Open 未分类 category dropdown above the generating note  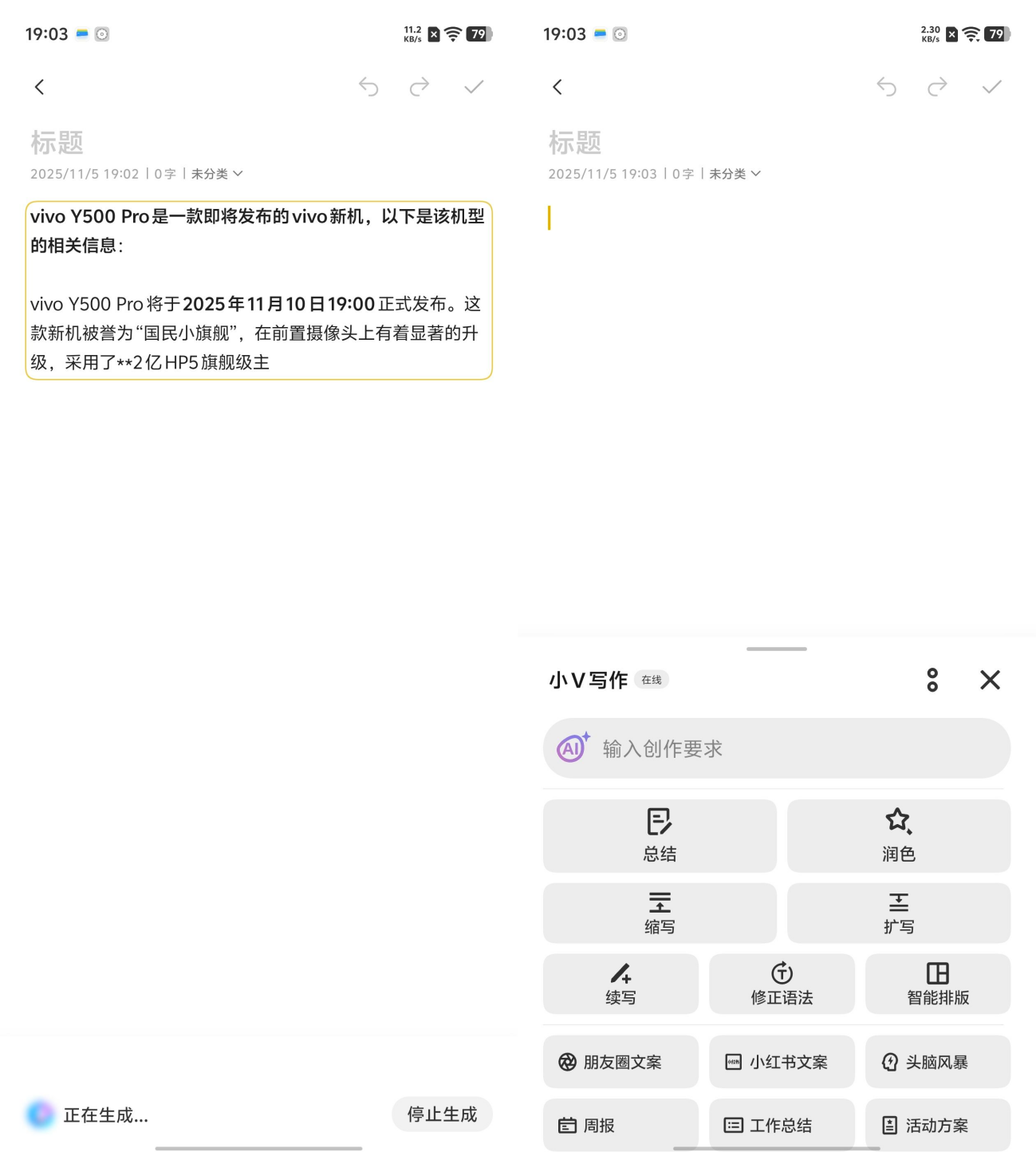click(x=216, y=174)
